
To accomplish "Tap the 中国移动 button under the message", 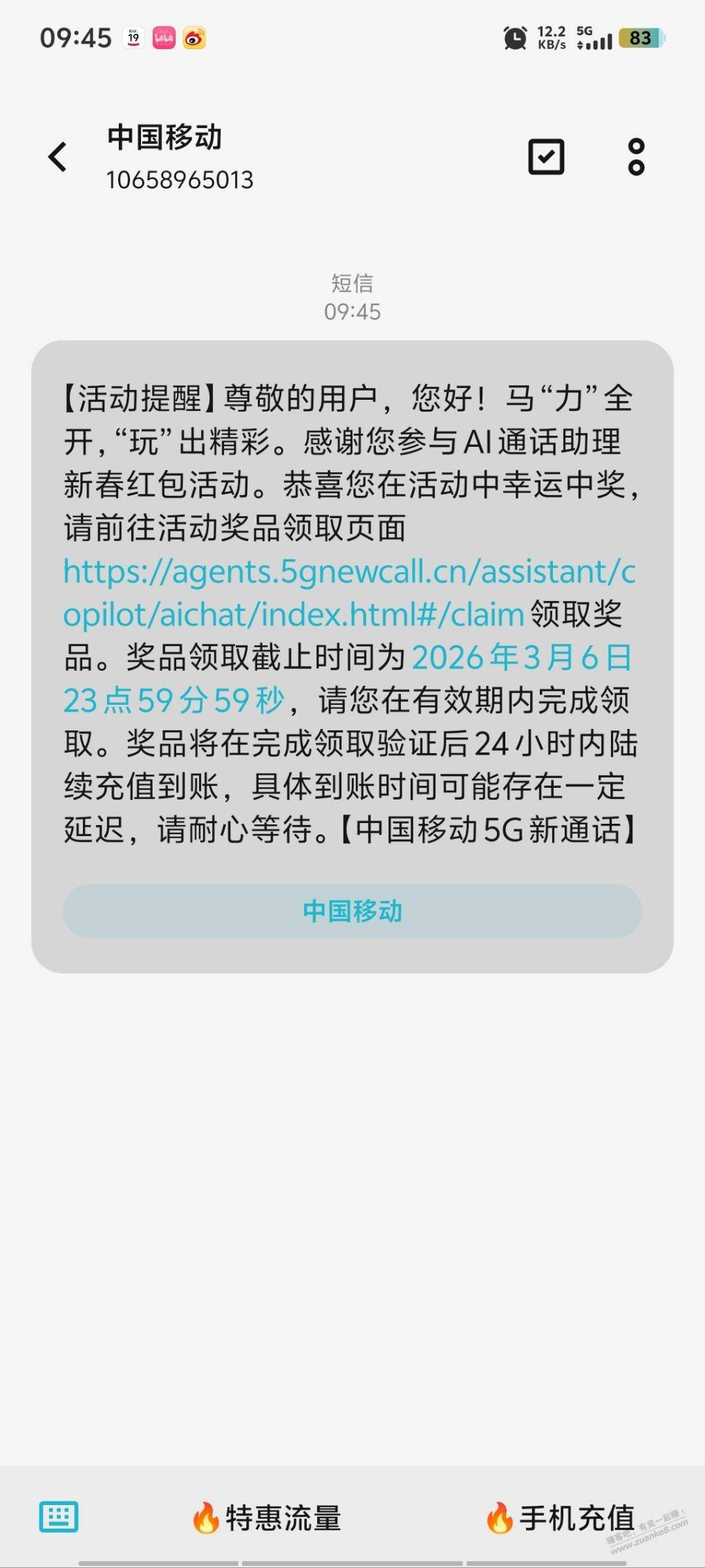I will (x=352, y=911).
